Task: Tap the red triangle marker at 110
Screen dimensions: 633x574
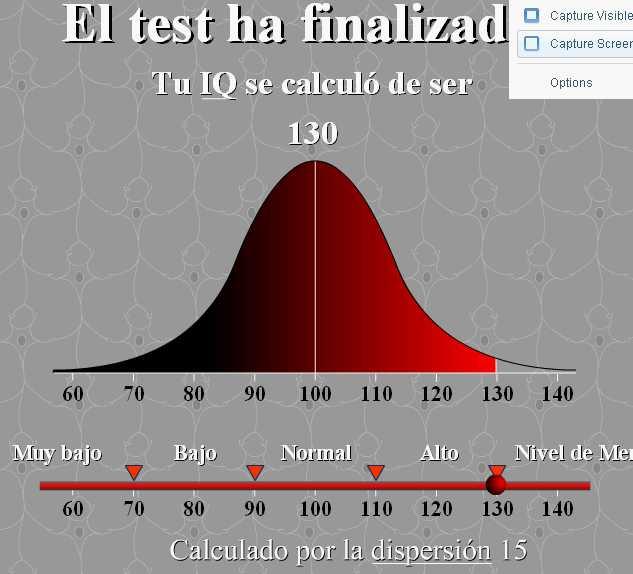Action: coord(376,471)
